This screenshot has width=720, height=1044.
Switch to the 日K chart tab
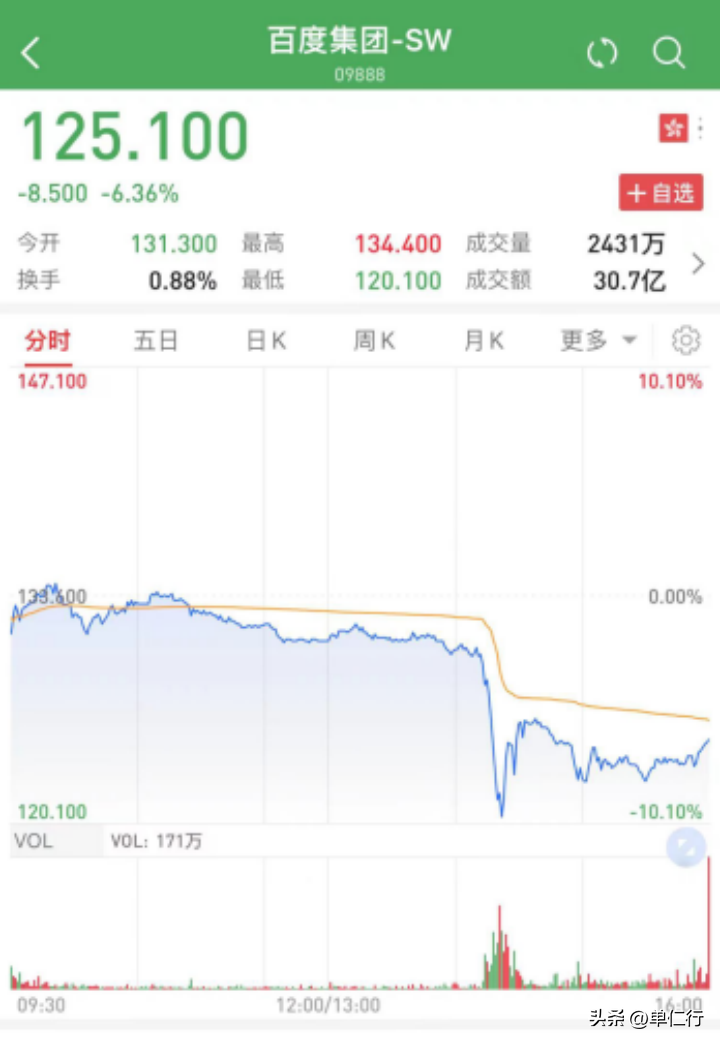pyautogui.click(x=266, y=341)
